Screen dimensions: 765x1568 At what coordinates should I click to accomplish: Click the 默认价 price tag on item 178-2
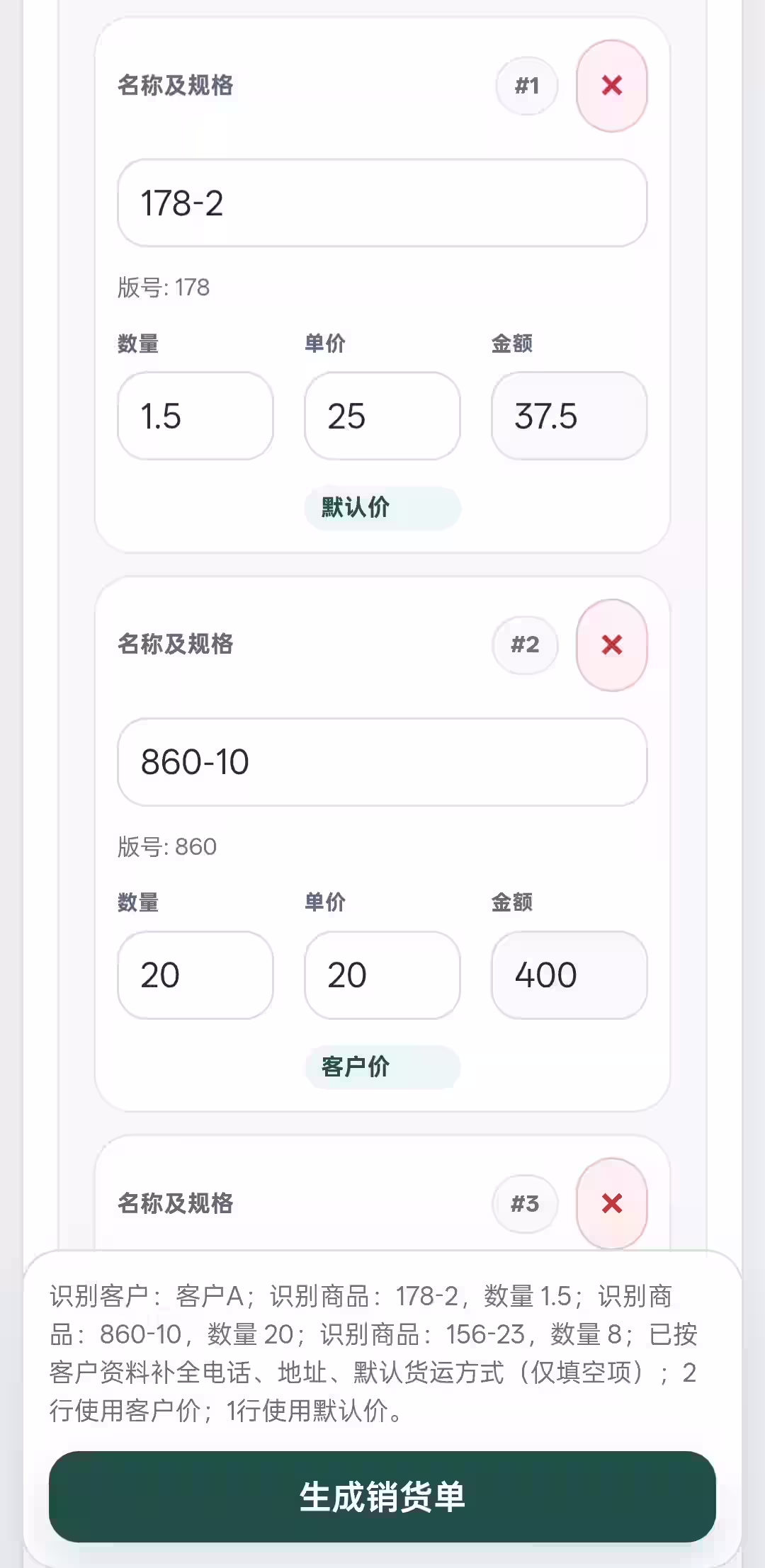click(x=382, y=507)
